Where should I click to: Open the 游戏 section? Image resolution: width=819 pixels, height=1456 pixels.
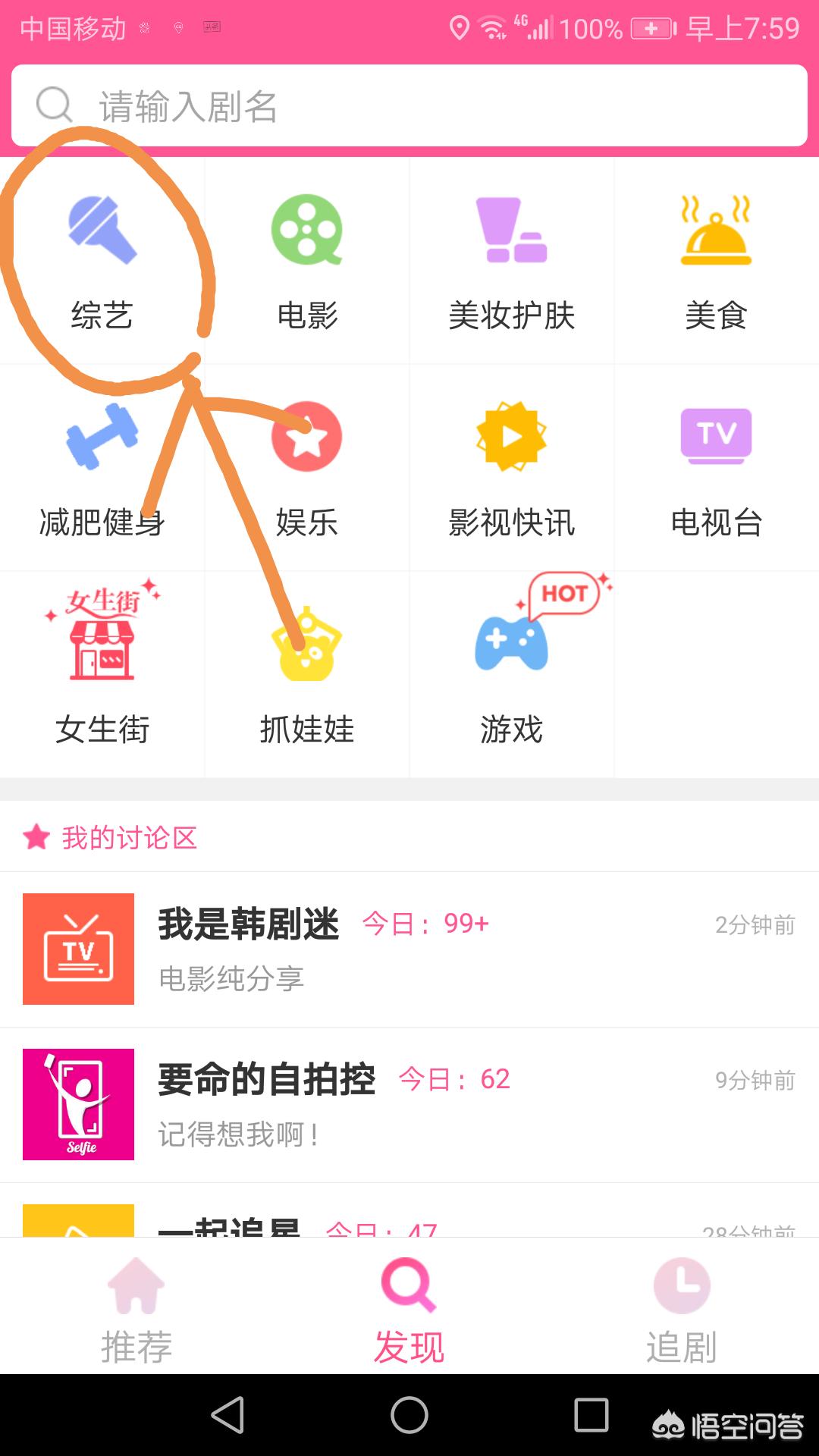click(x=512, y=675)
